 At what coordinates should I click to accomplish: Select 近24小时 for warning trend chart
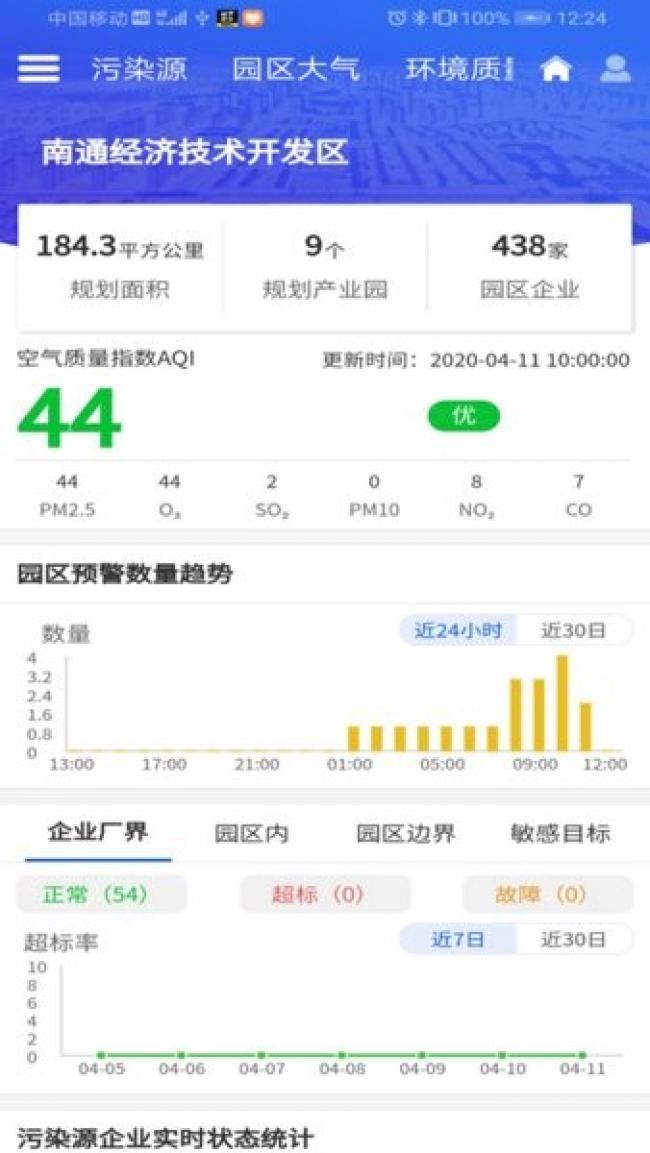pos(458,630)
